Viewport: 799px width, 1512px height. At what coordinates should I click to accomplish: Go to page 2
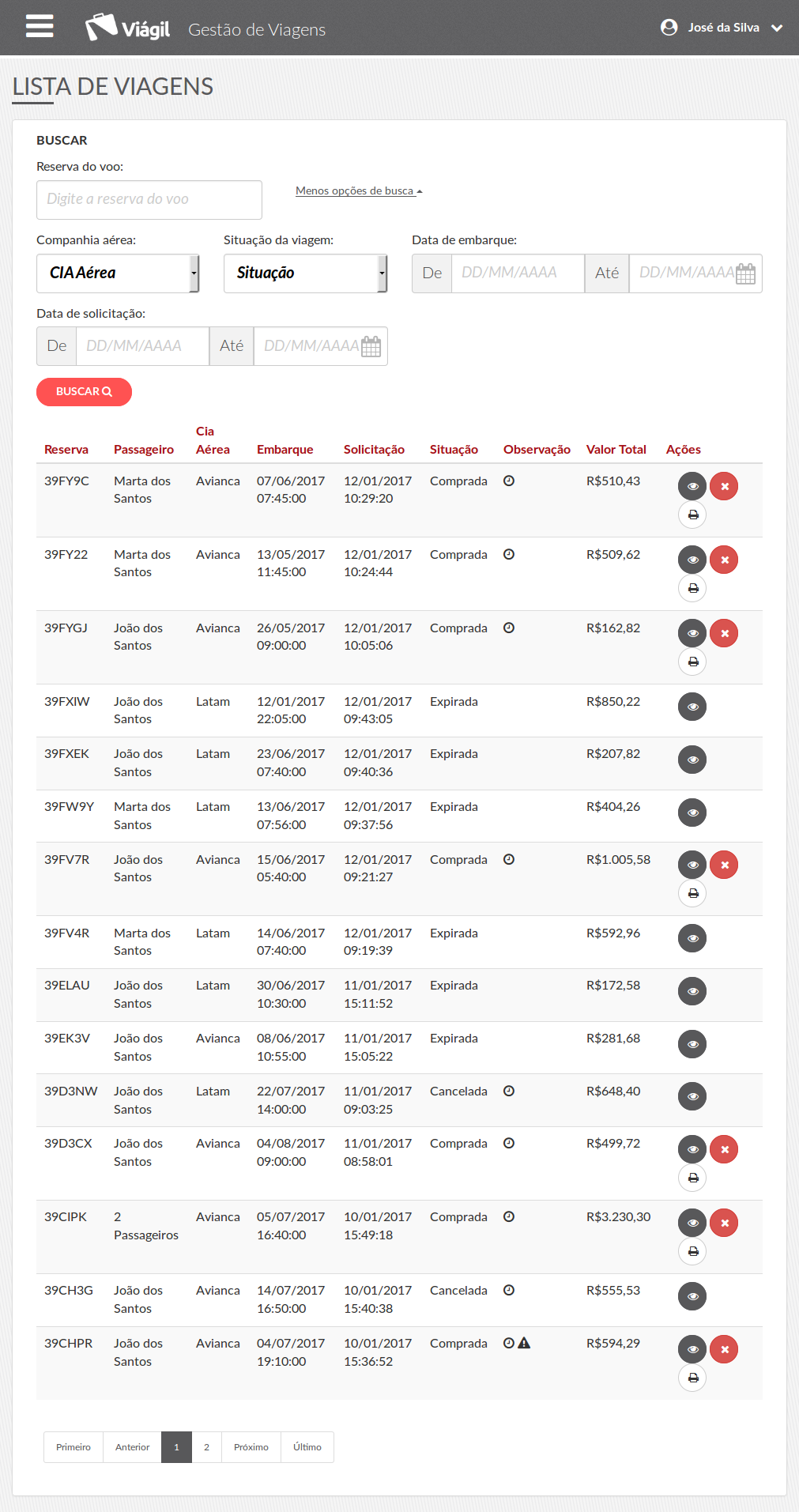[206, 1447]
